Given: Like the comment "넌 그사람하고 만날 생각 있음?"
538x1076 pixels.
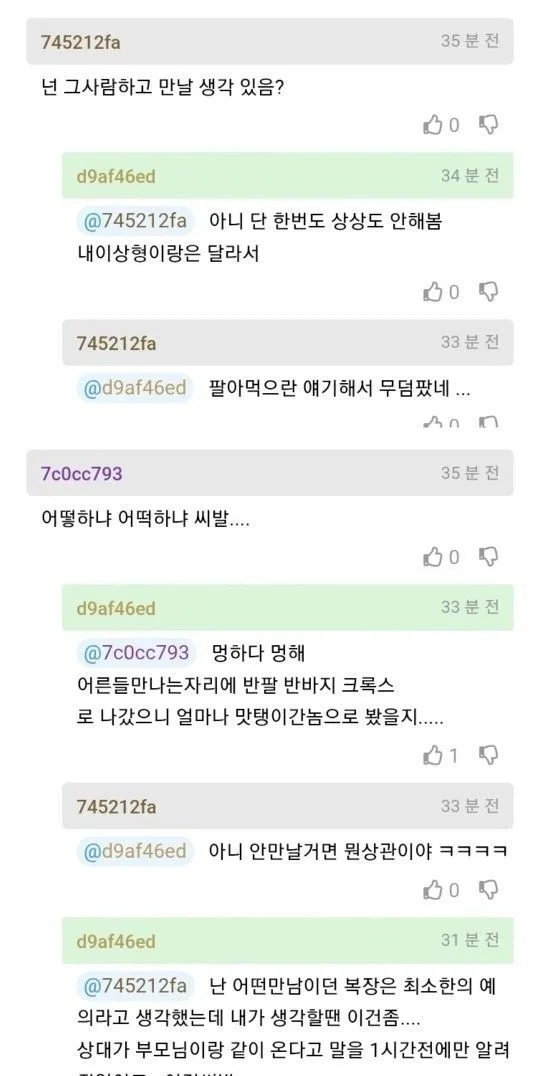Looking at the screenshot, I should [433, 125].
